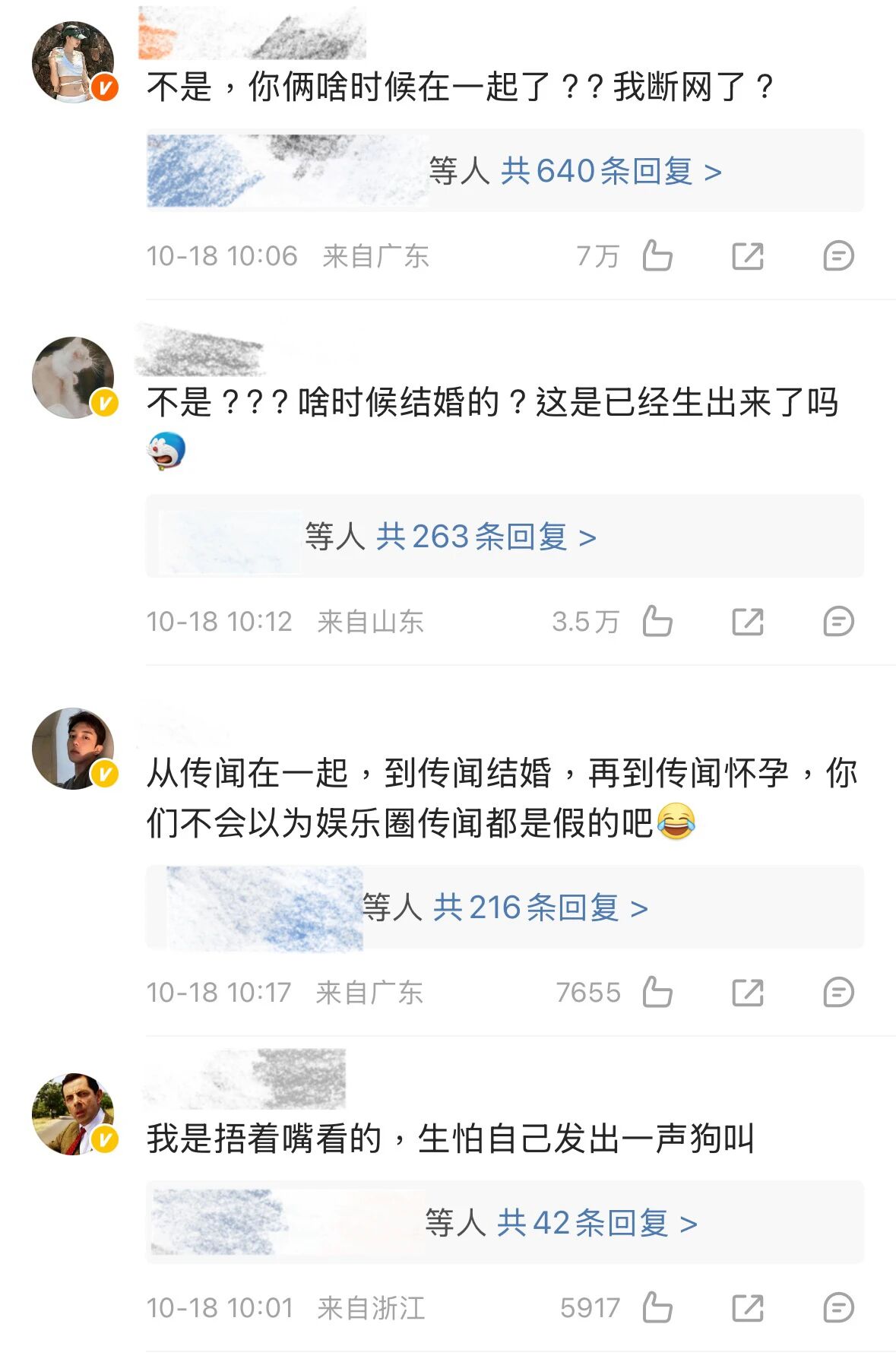Like the comment from 山东
Image resolution: width=896 pixels, height=1359 pixels.
pos(657,622)
